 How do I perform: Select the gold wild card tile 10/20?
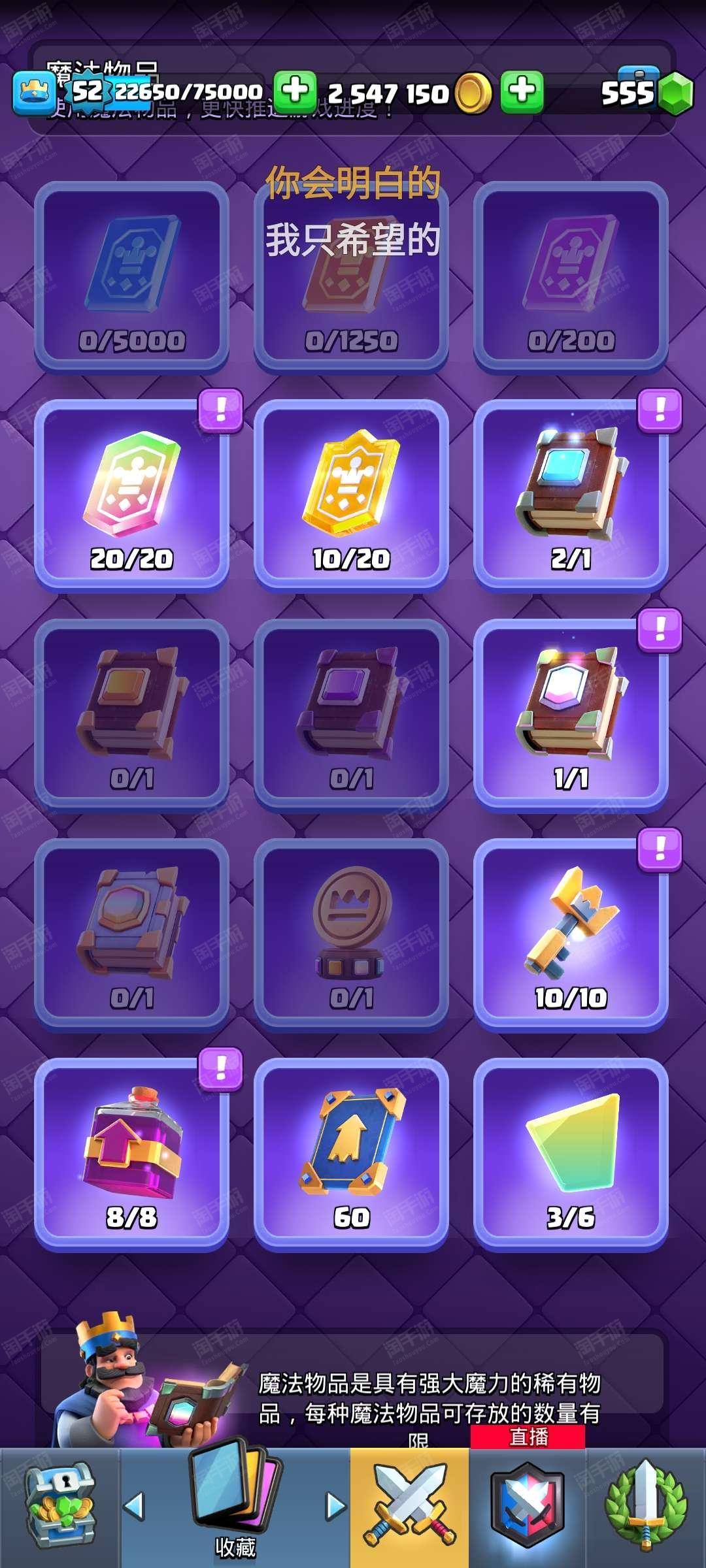tap(351, 495)
